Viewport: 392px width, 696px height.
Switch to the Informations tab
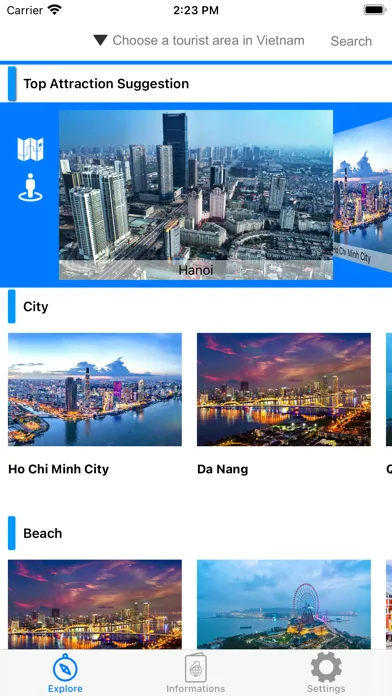point(196,673)
